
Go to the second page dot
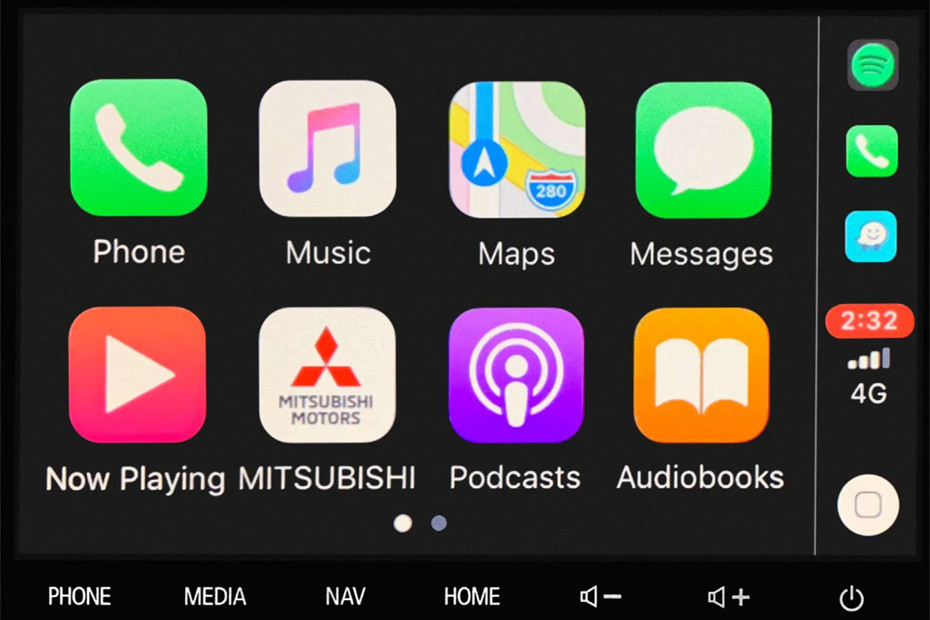[439, 523]
